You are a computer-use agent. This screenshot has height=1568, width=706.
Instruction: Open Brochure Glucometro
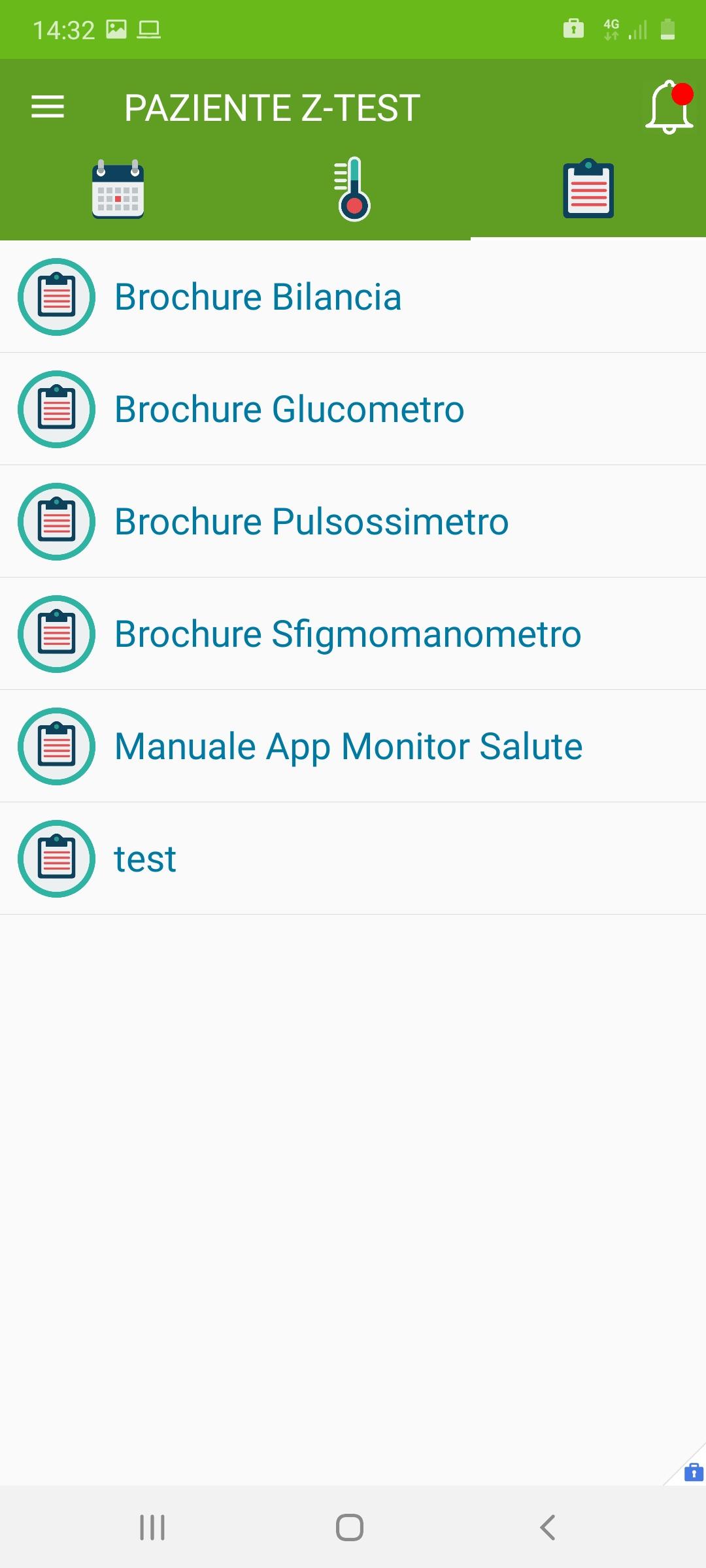[353, 409]
